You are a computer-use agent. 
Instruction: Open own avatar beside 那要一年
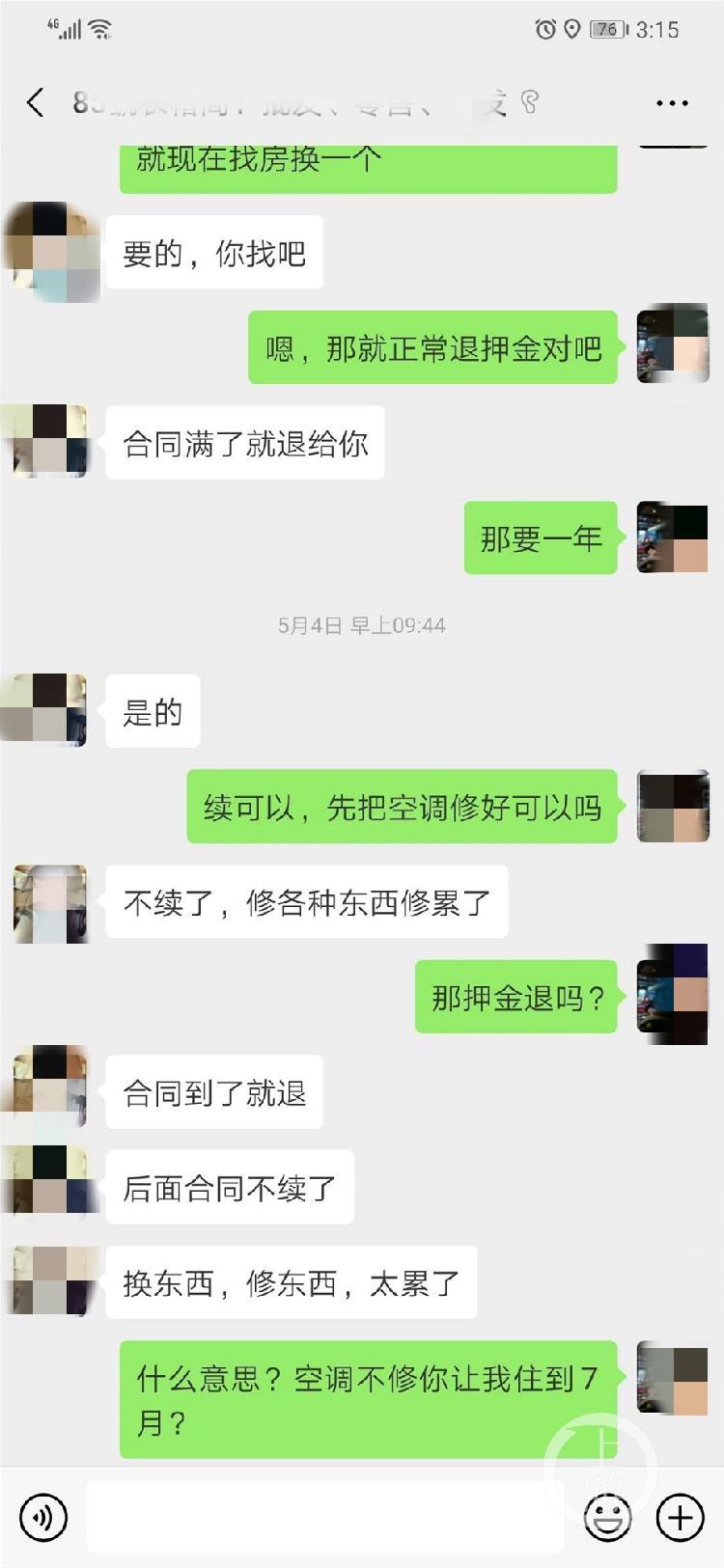(x=673, y=537)
